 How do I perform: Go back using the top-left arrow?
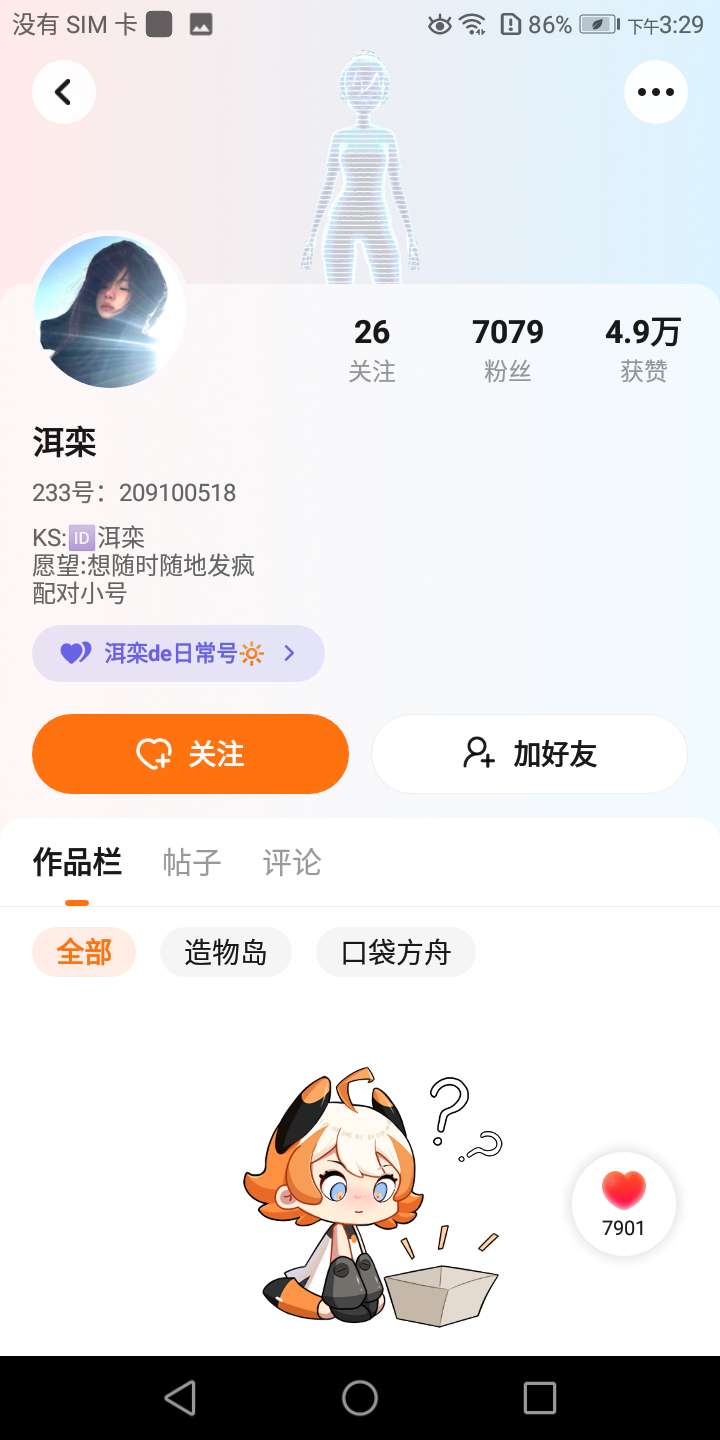click(x=64, y=92)
